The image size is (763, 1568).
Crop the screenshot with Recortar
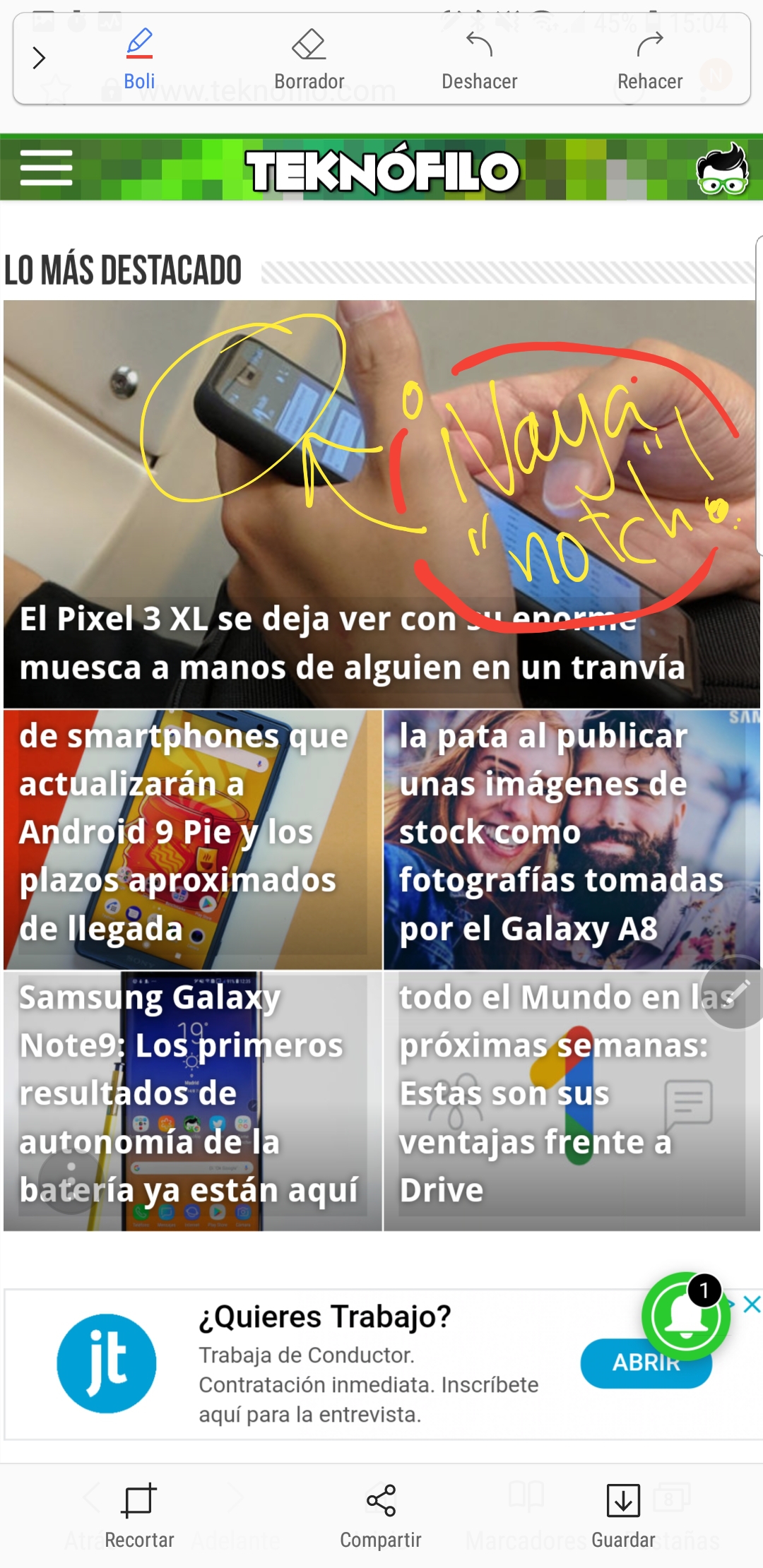coord(139,1516)
